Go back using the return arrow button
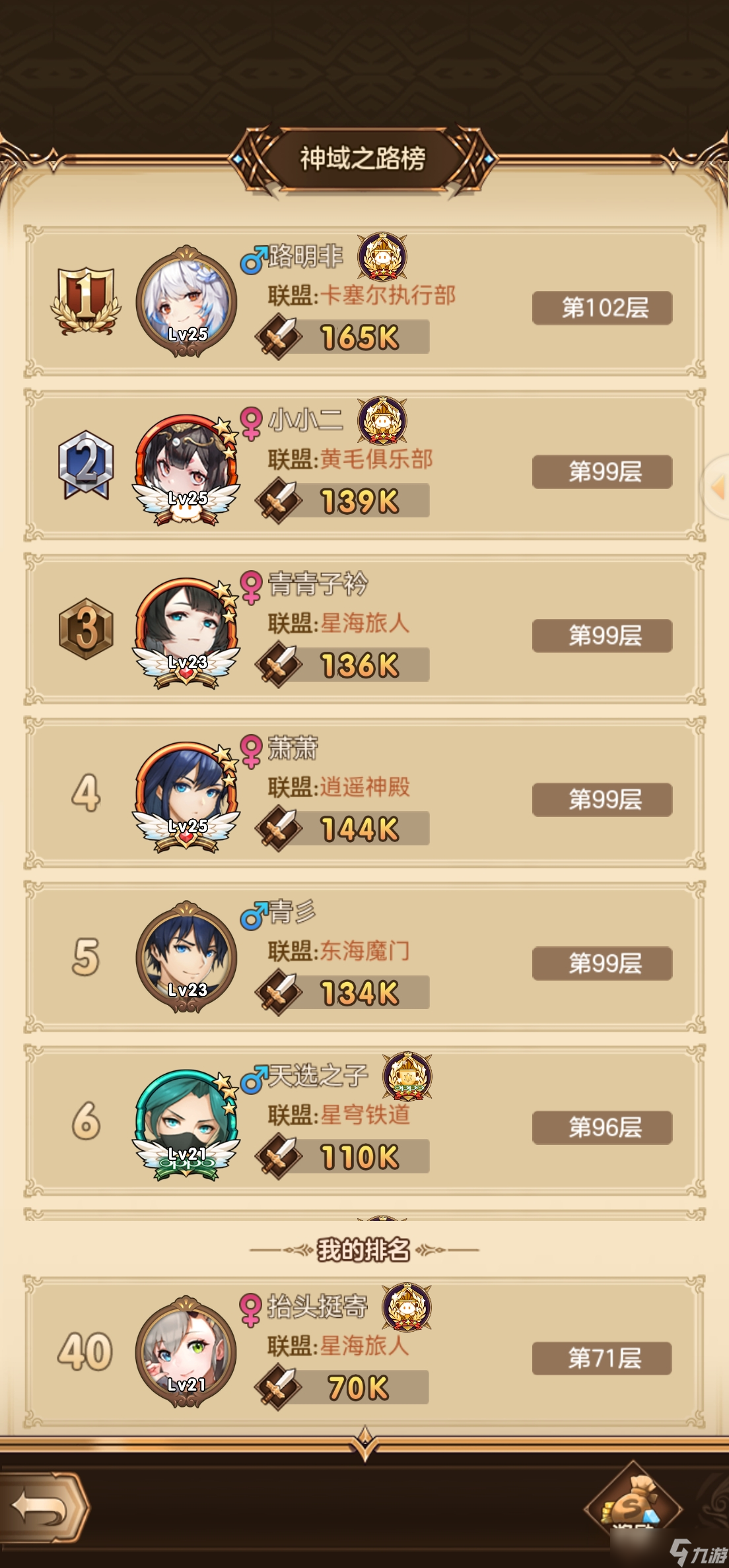The image size is (729, 1568). pos(44,1508)
